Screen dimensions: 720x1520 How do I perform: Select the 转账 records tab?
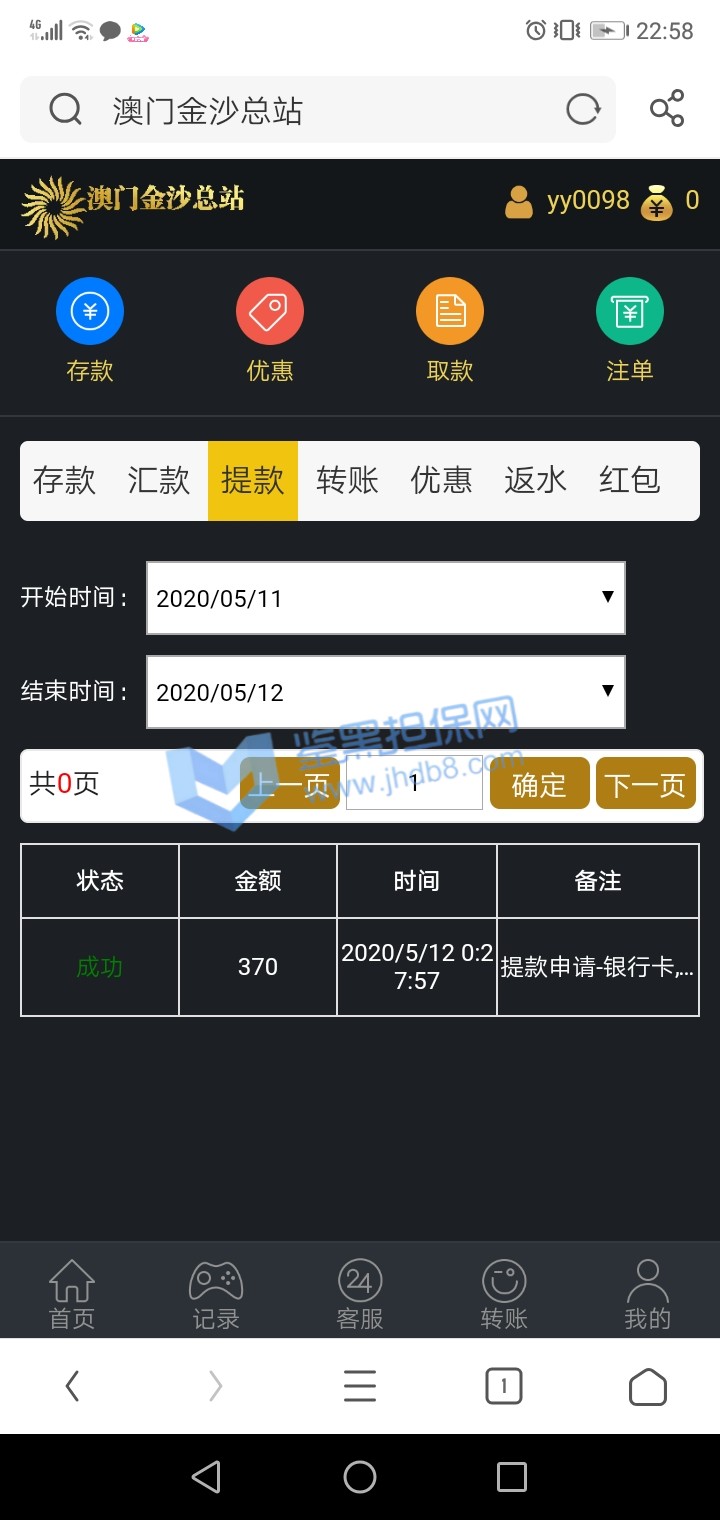347,481
